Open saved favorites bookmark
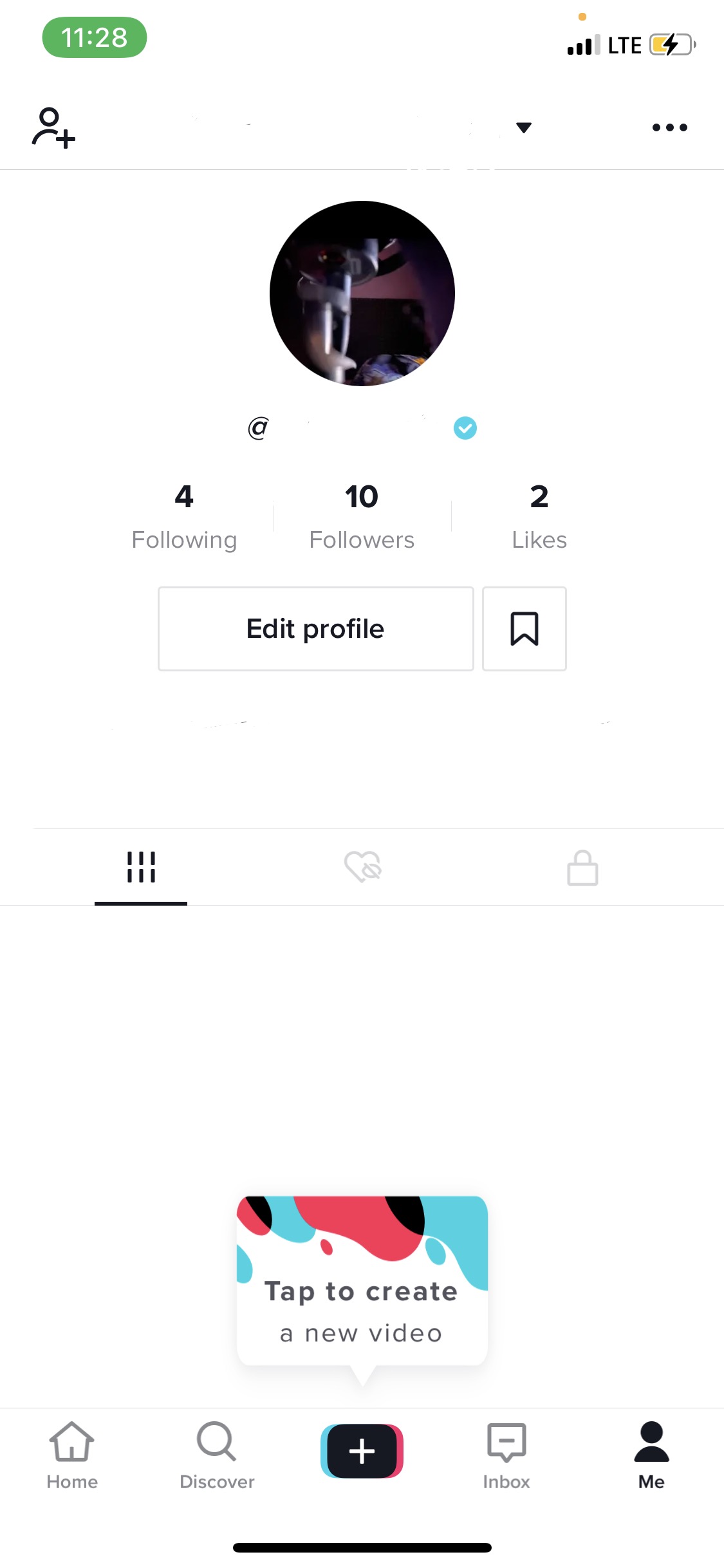 pos(524,629)
